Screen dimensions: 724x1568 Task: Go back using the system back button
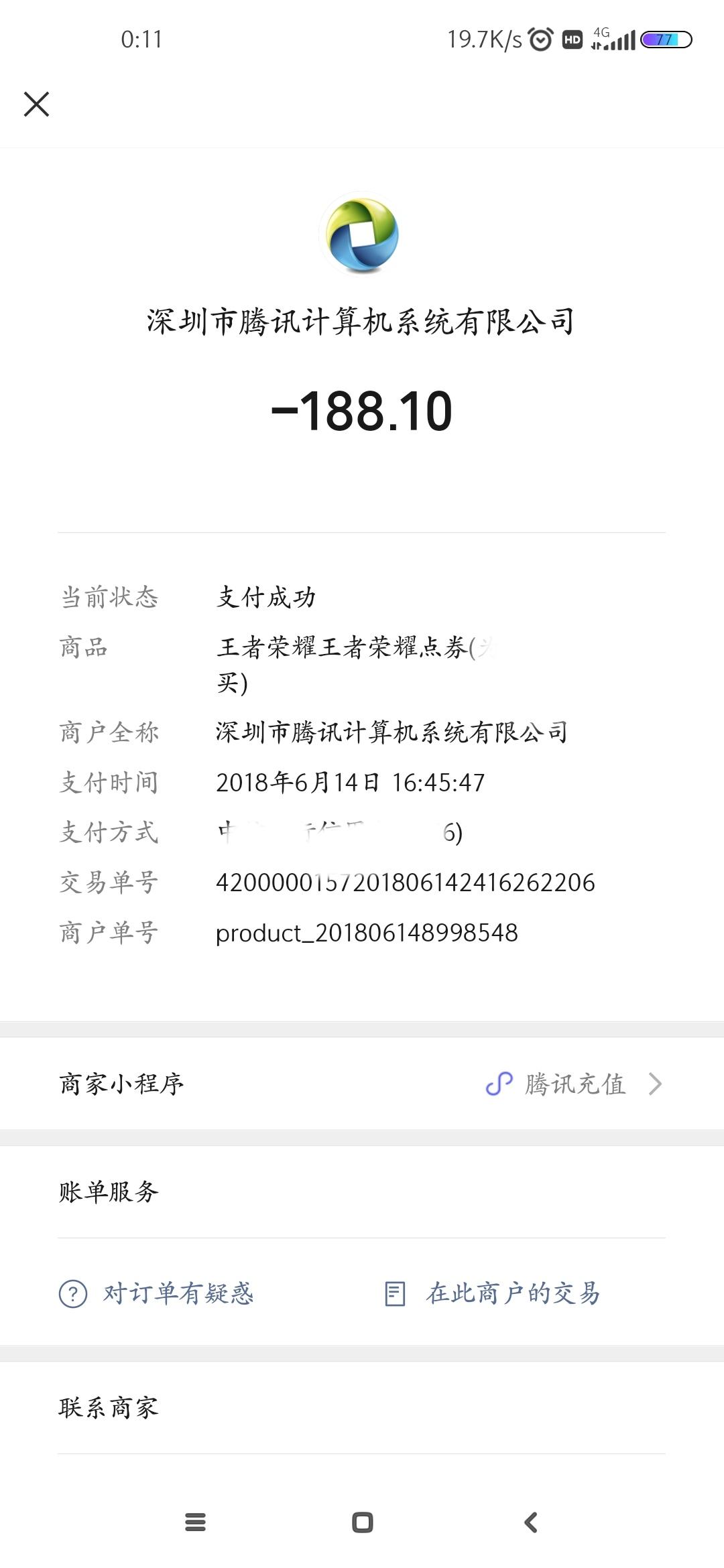click(x=530, y=1522)
